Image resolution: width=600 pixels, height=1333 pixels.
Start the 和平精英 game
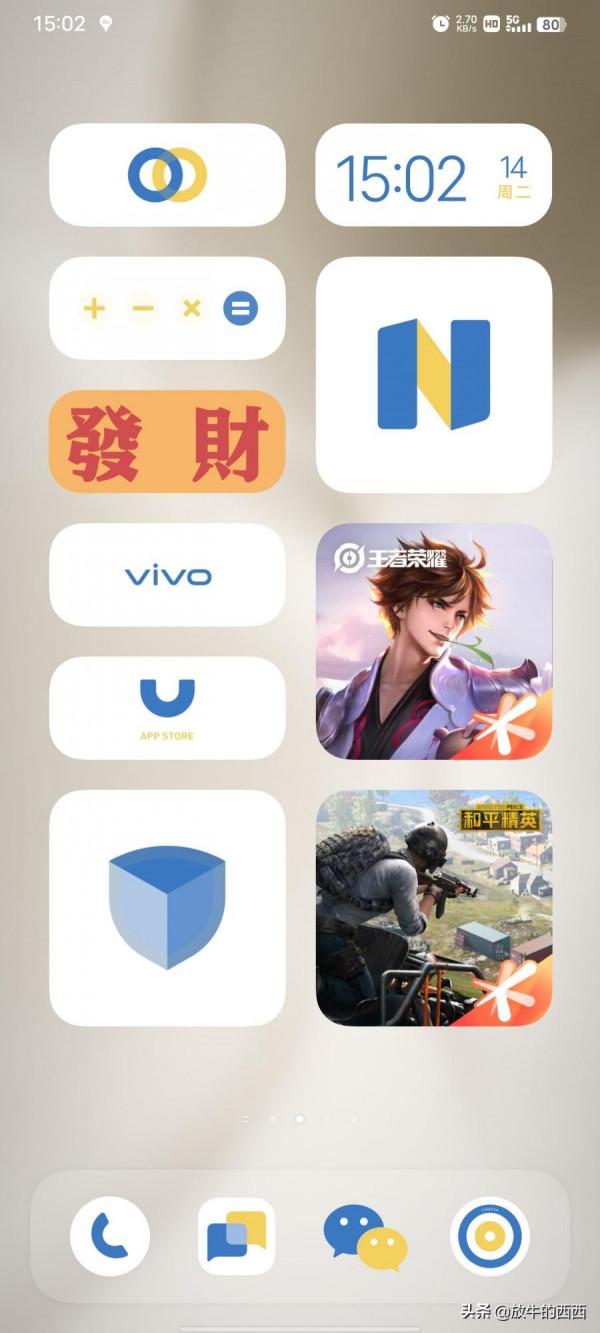433,908
